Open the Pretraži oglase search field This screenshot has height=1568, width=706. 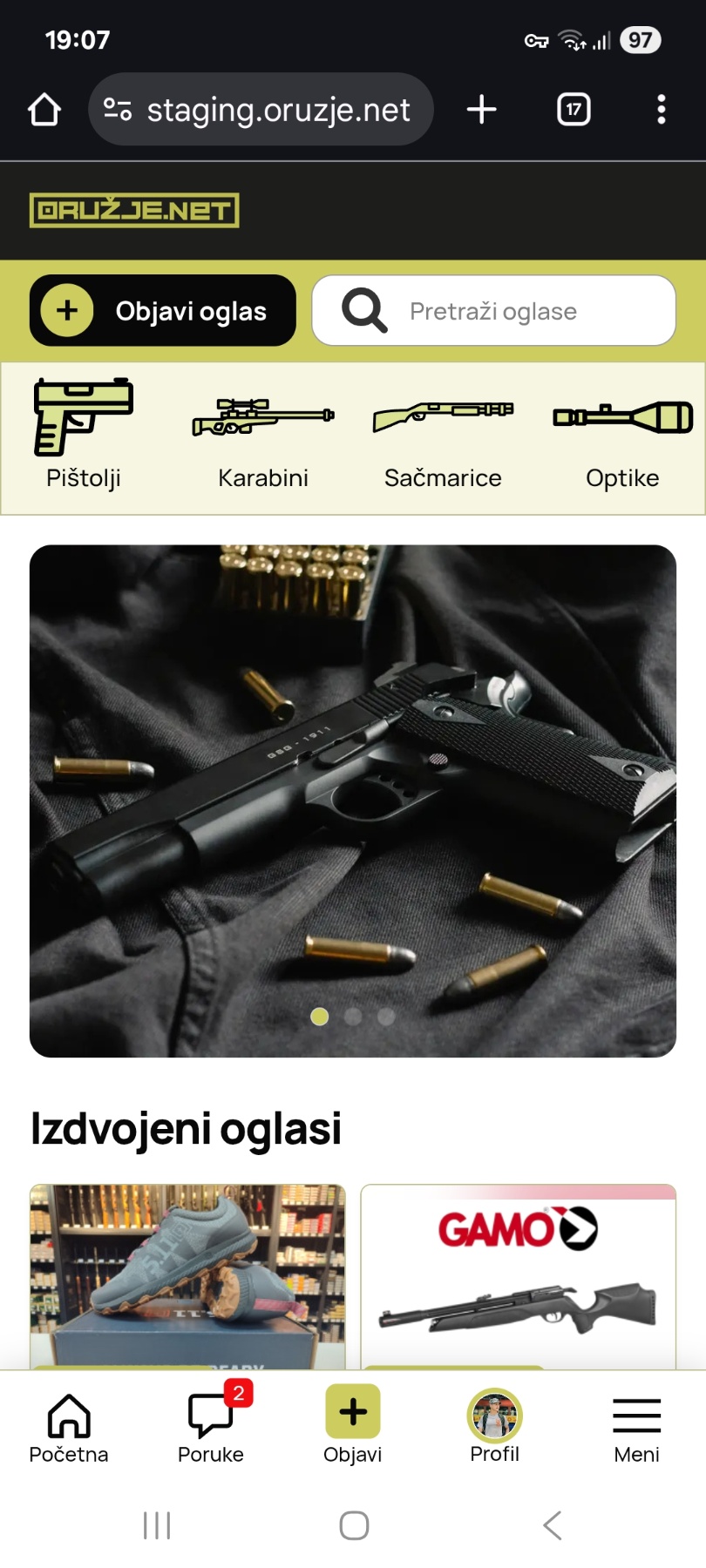[x=494, y=311]
